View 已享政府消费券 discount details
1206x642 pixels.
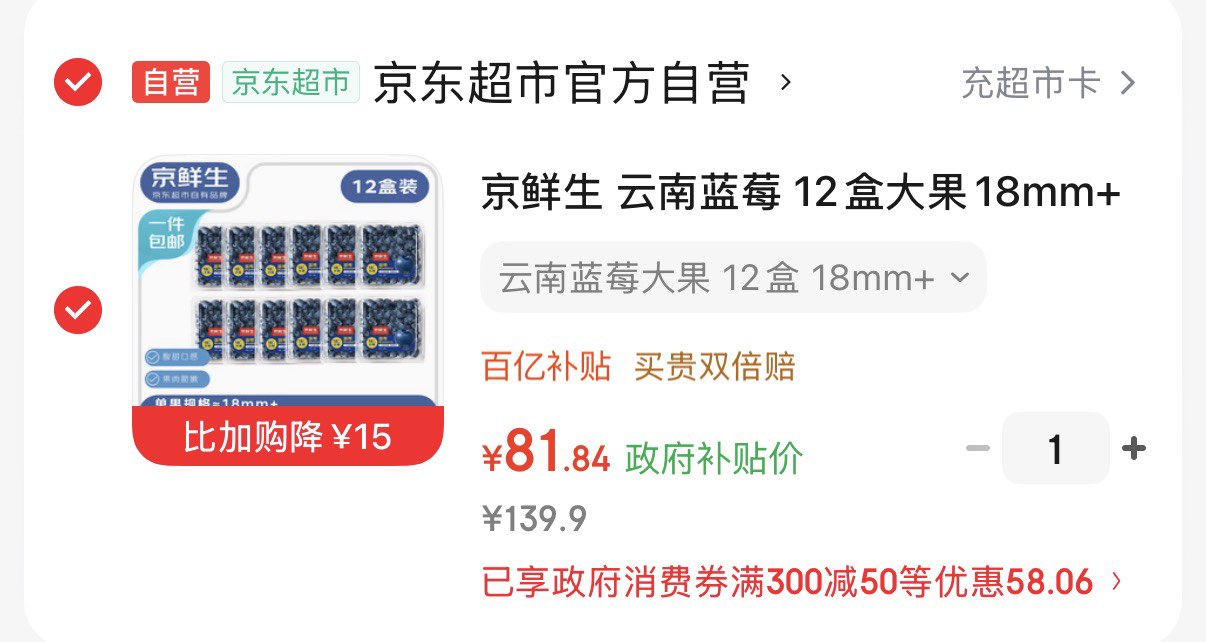click(x=803, y=581)
